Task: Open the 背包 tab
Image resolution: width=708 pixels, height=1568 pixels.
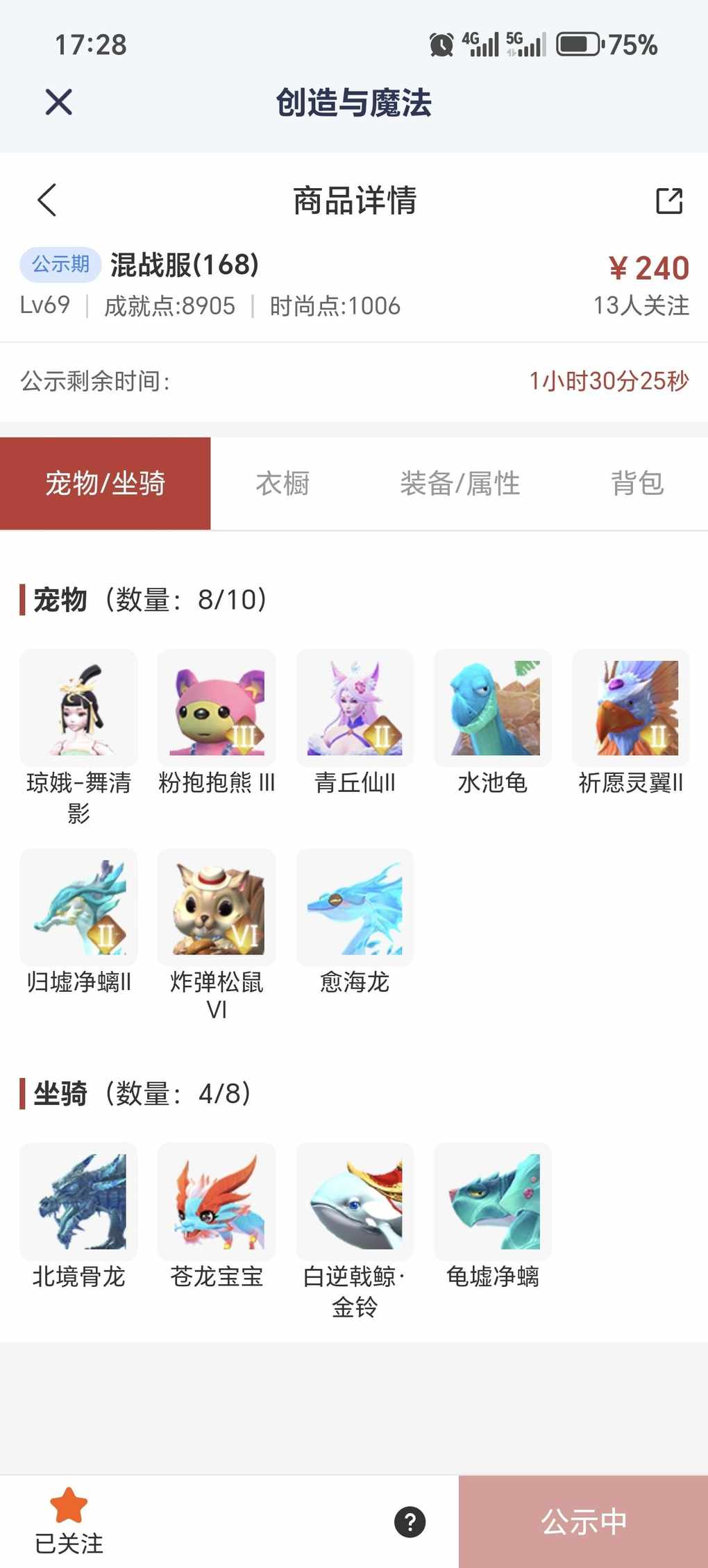Action: [637, 484]
